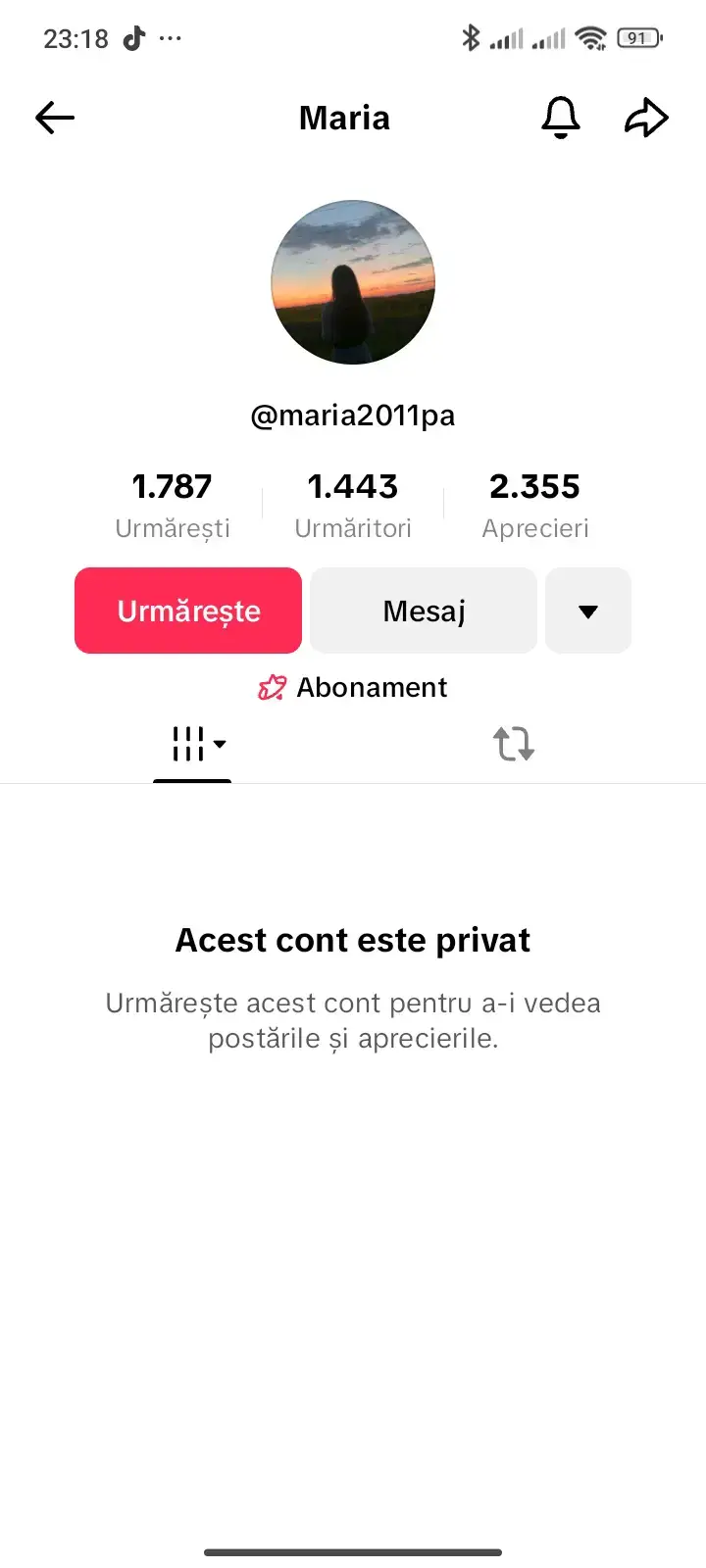View the 1.787 Urmărești following list
The height and width of the screenshot is (1568, 706).
(x=173, y=505)
